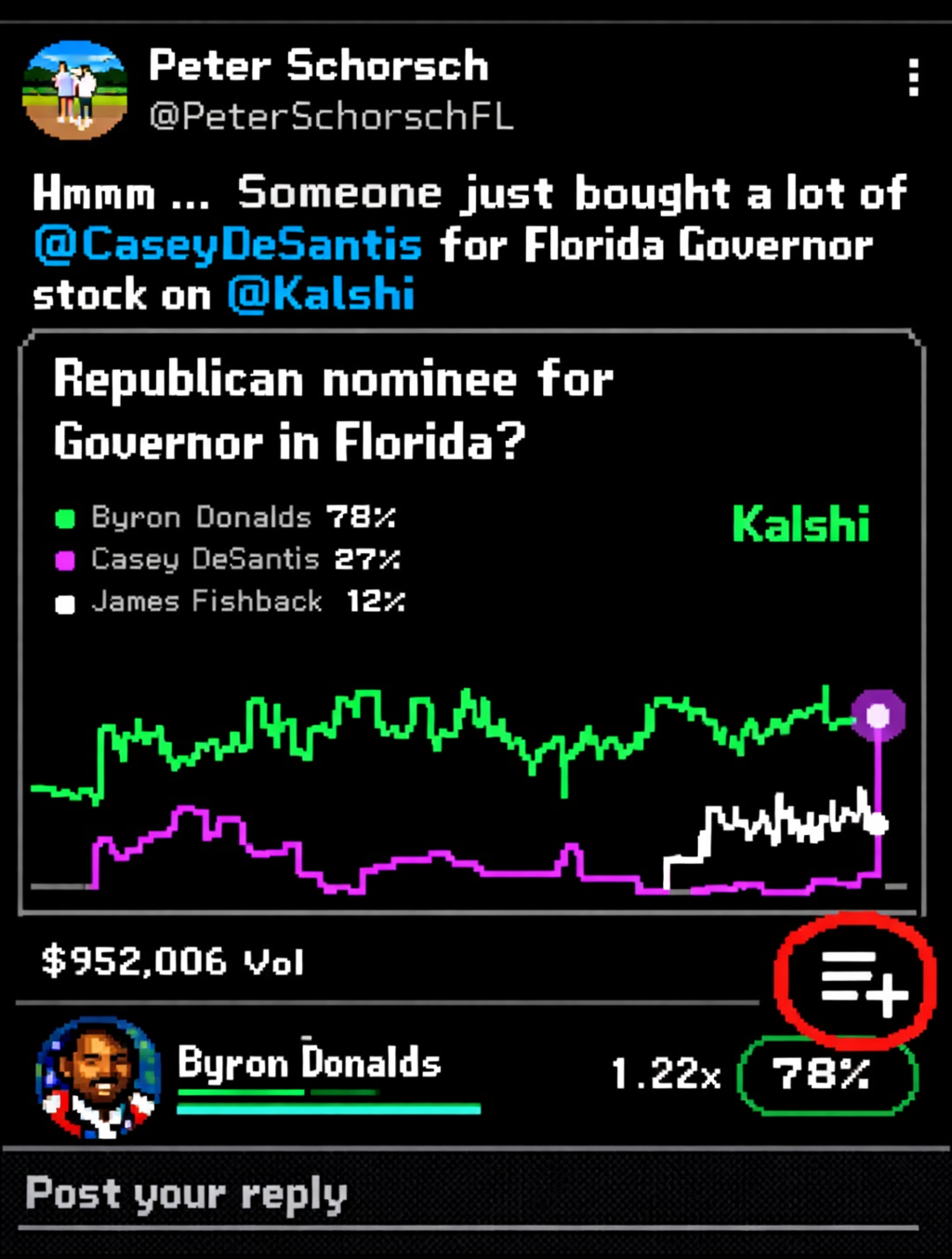The height and width of the screenshot is (1259, 952).
Task: Tap the add-to-list icon beside the volume
Action: pos(862,983)
